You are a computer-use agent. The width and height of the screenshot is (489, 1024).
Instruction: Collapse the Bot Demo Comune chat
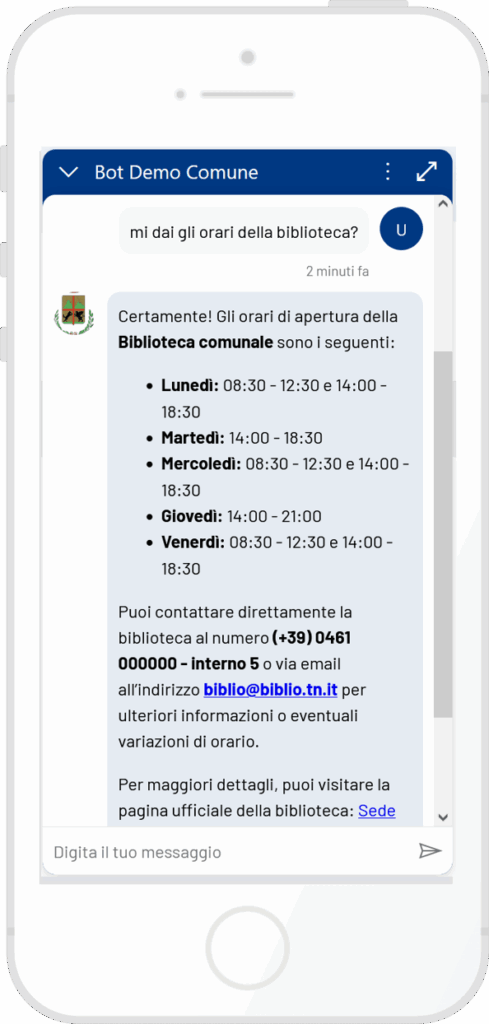pos(68,172)
